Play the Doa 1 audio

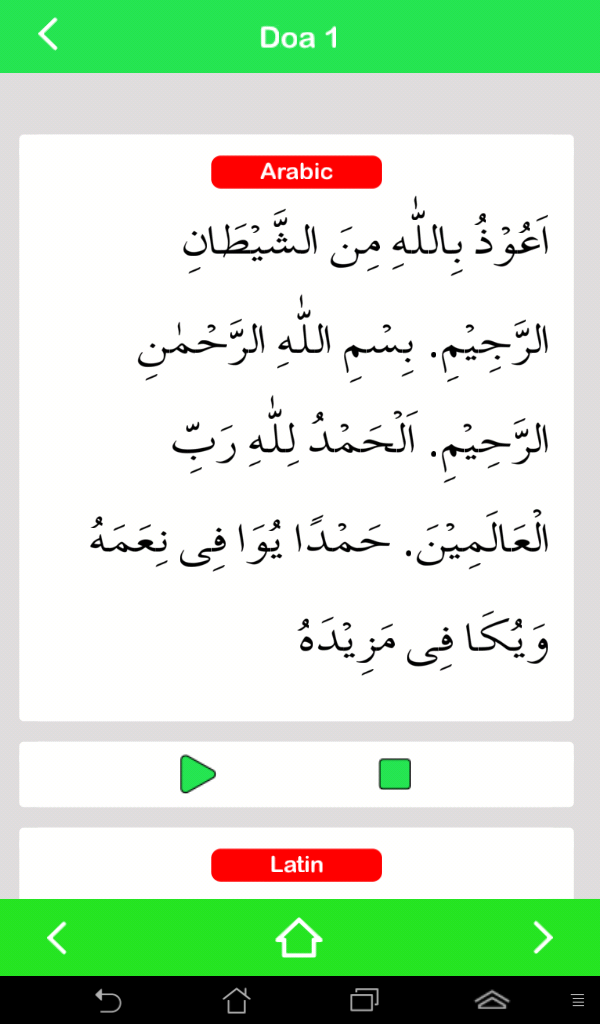coord(198,774)
